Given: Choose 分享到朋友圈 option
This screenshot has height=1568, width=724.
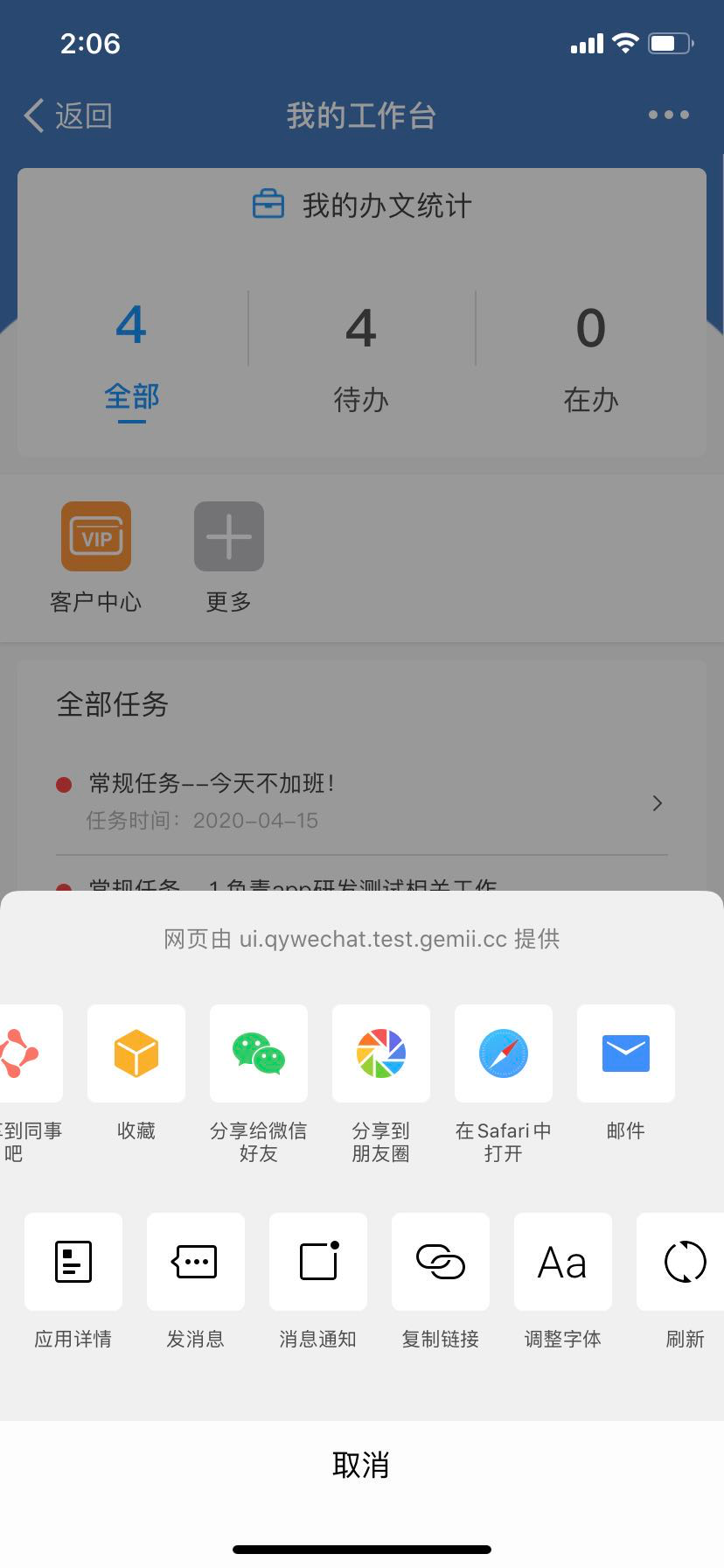Looking at the screenshot, I should (381, 1053).
